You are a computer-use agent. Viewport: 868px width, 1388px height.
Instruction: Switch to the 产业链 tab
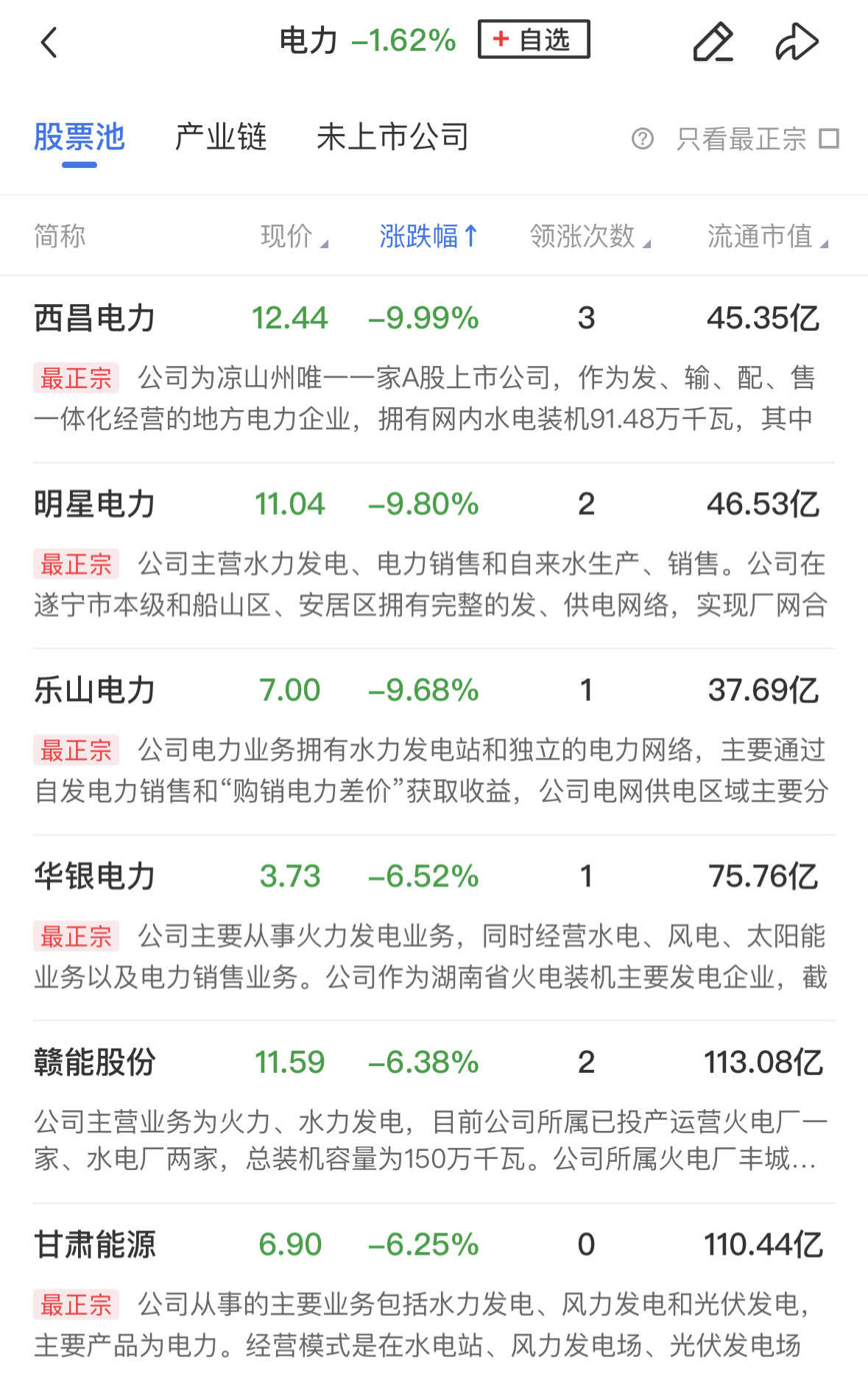tap(220, 138)
